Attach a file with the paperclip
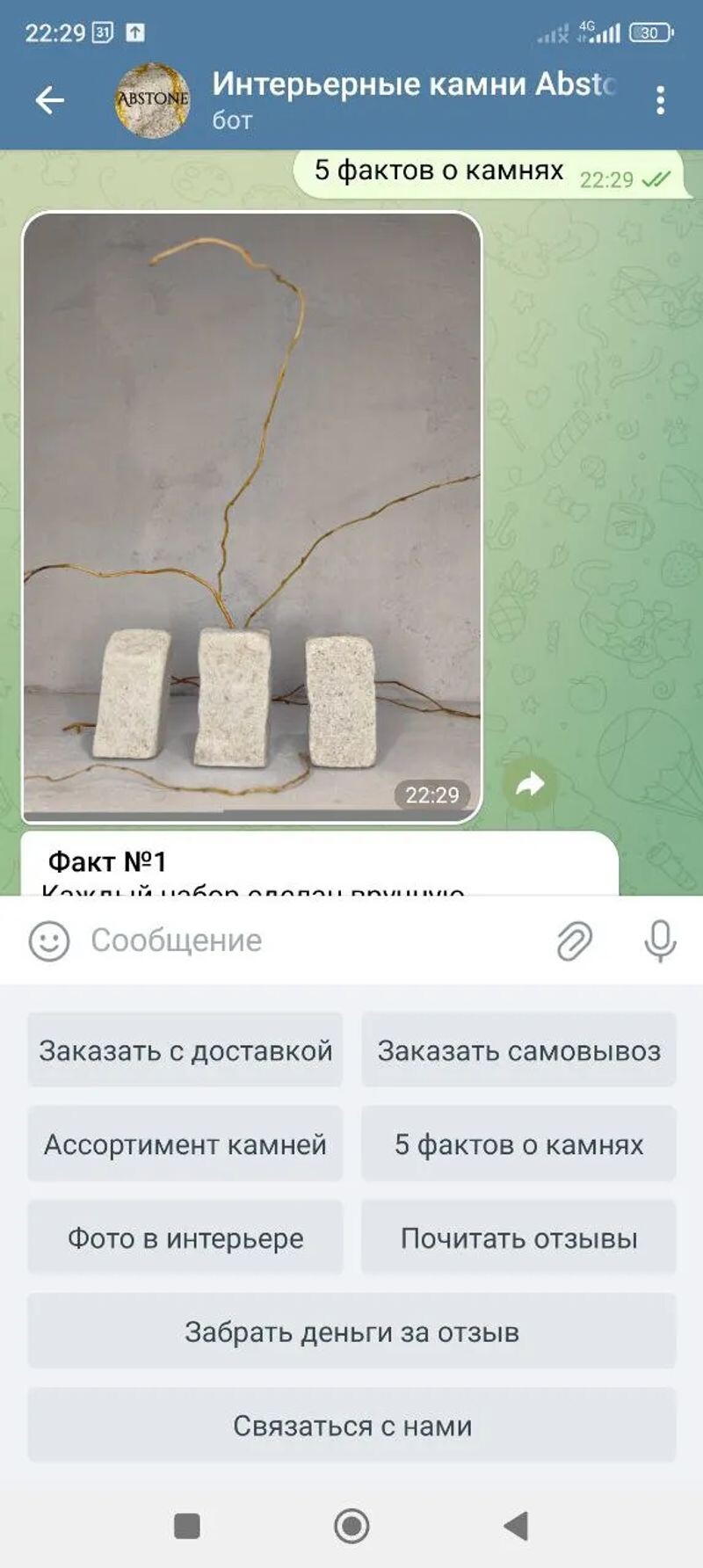Screen dimensions: 703x1568 [x=575, y=941]
